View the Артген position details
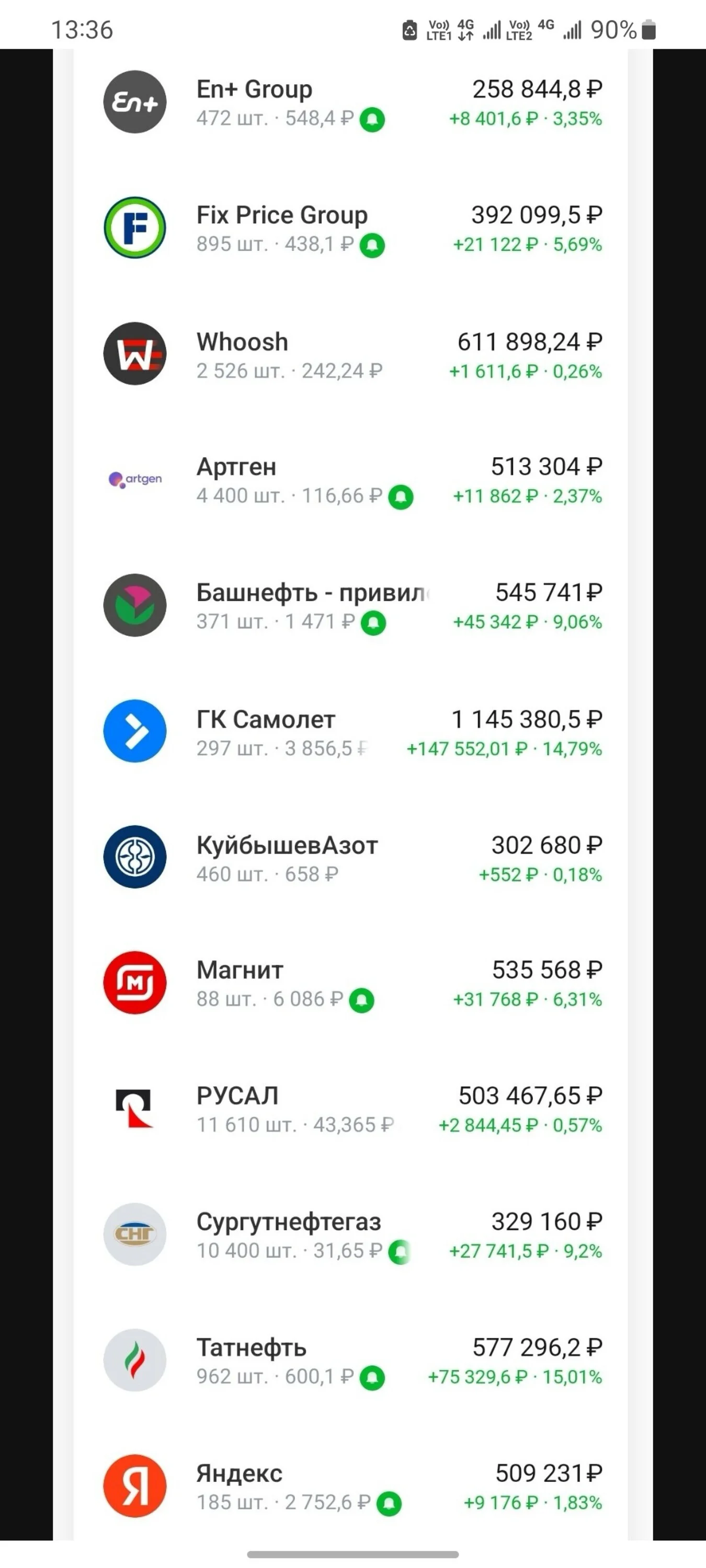 (x=352, y=480)
